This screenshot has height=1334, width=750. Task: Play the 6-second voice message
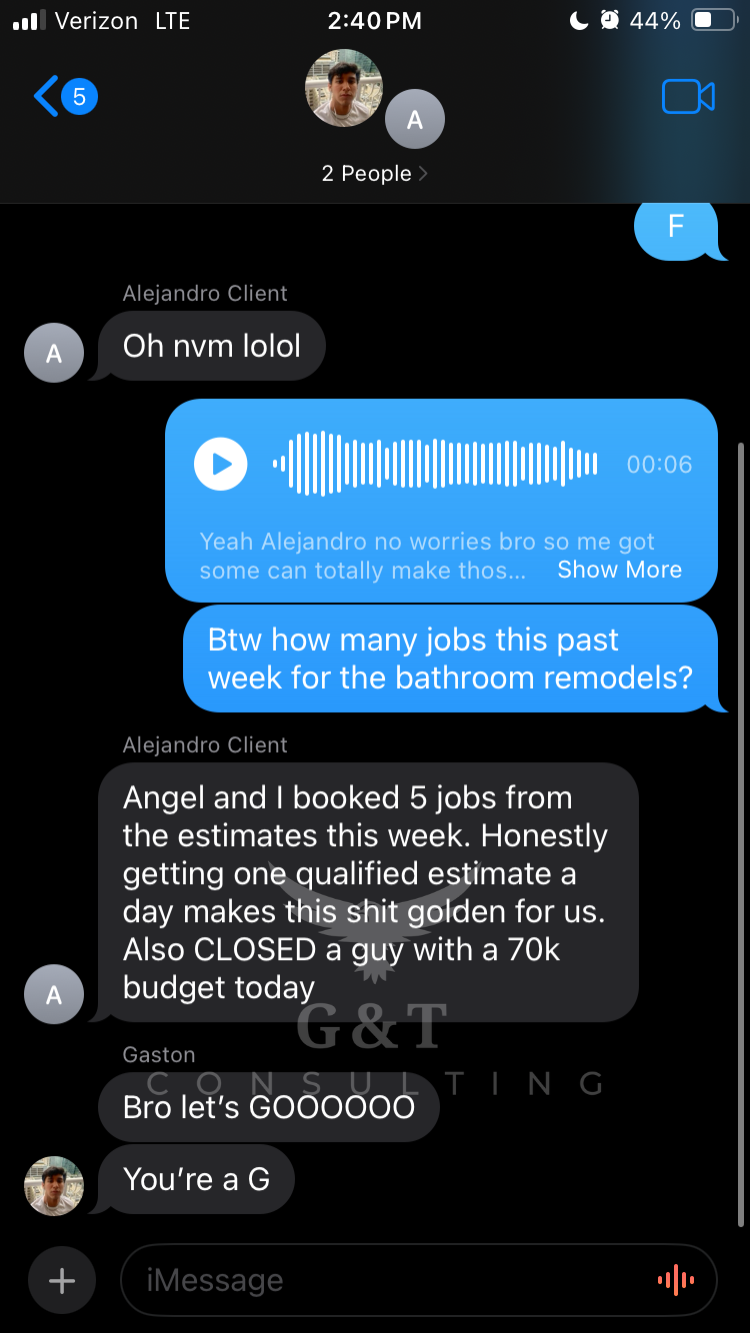pos(220,464)
